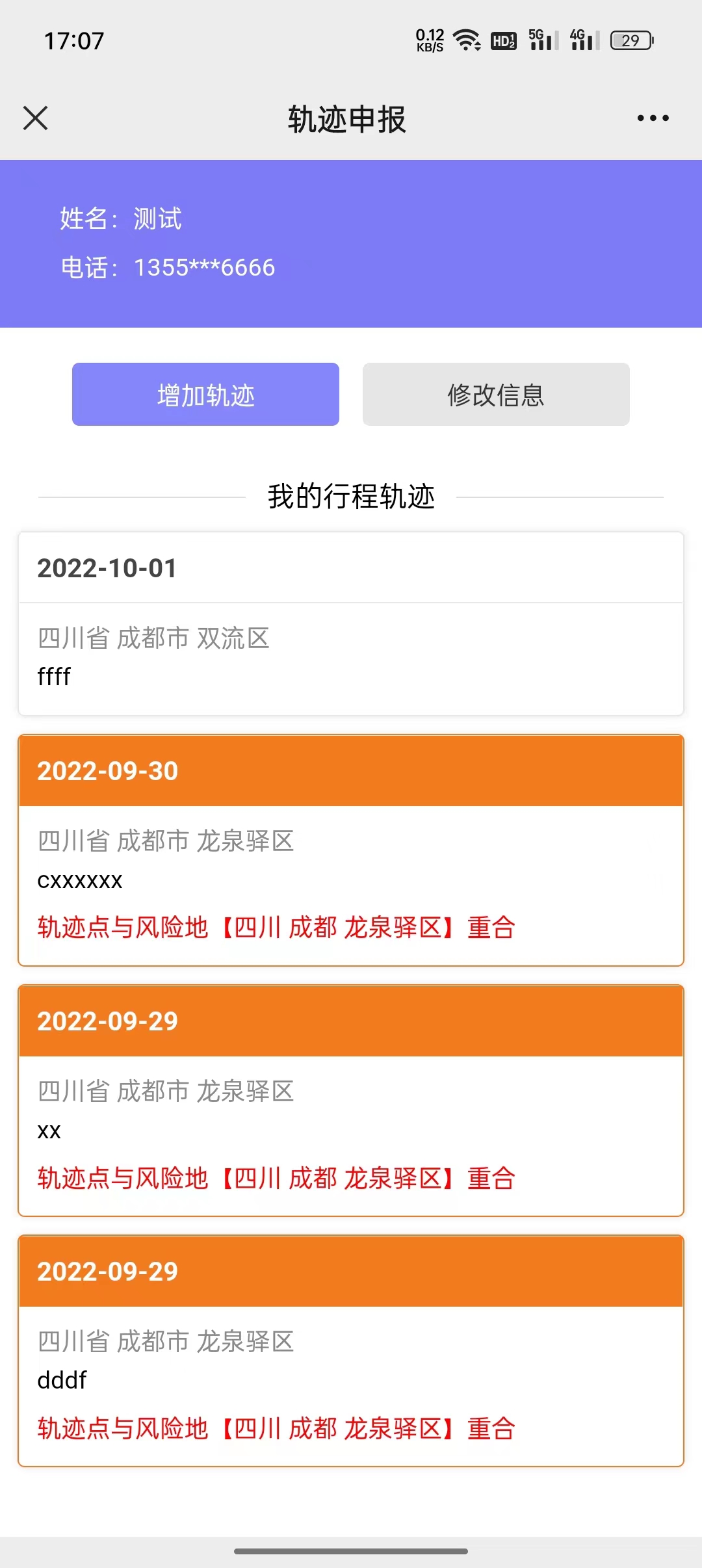Close the 轨迹申报 page
Image resolution: width=702 pixels, height=1568 pixels.
(x=36, y=118)
